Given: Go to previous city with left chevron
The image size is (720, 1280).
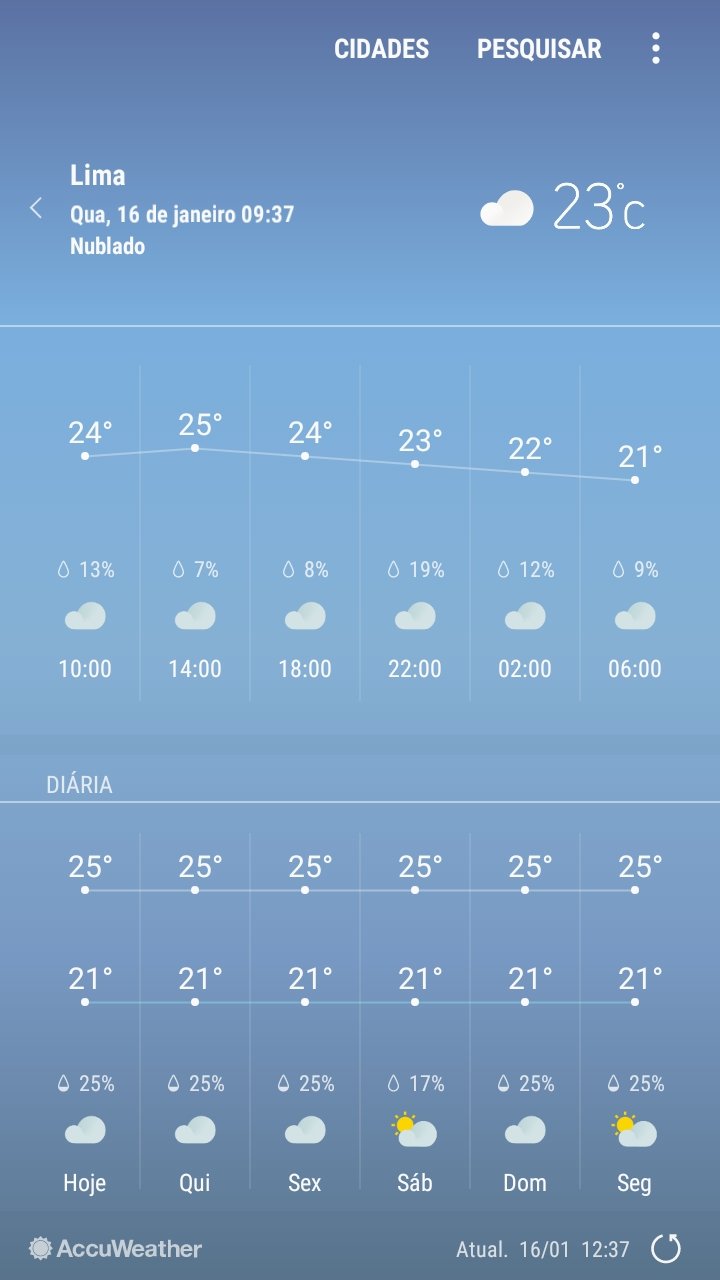Looking at the screenshot, I should [x=36, y=208].
